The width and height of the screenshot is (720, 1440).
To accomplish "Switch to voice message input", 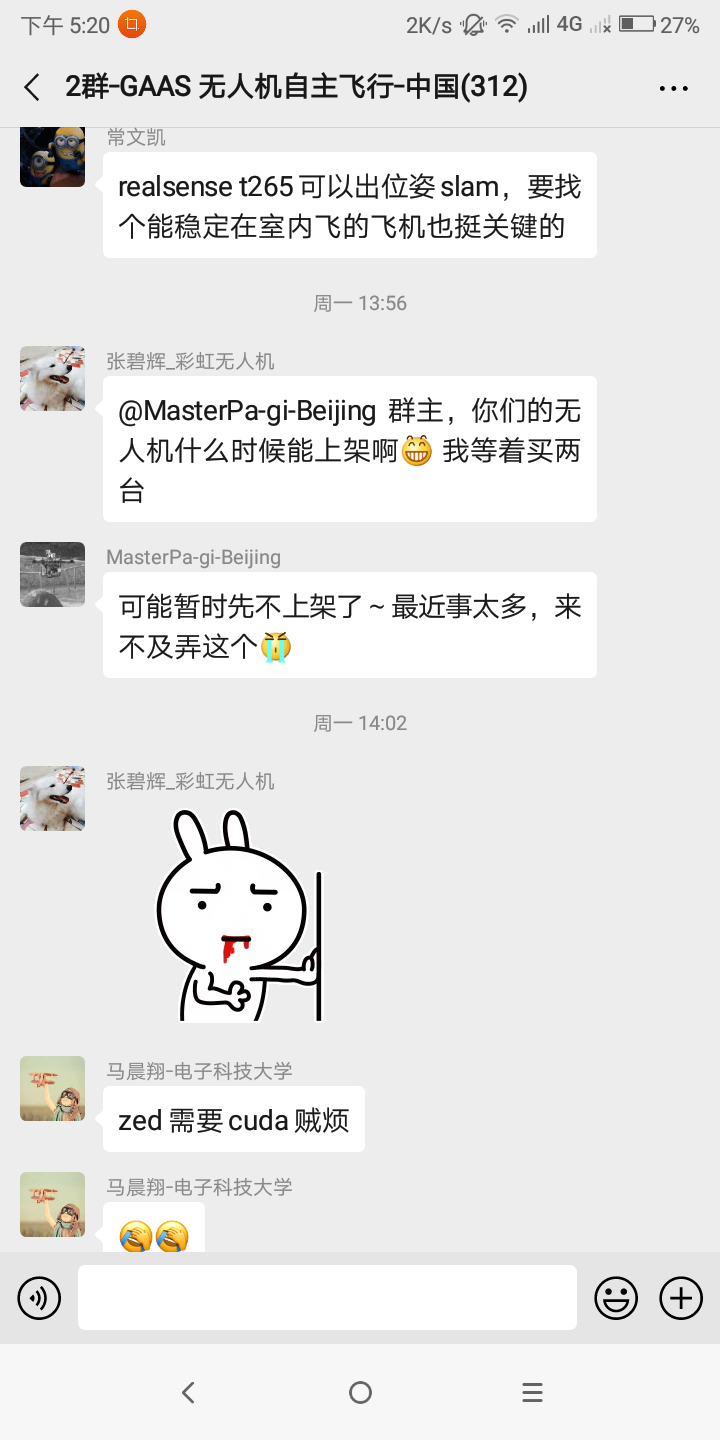I will (x=40, y=1298).
